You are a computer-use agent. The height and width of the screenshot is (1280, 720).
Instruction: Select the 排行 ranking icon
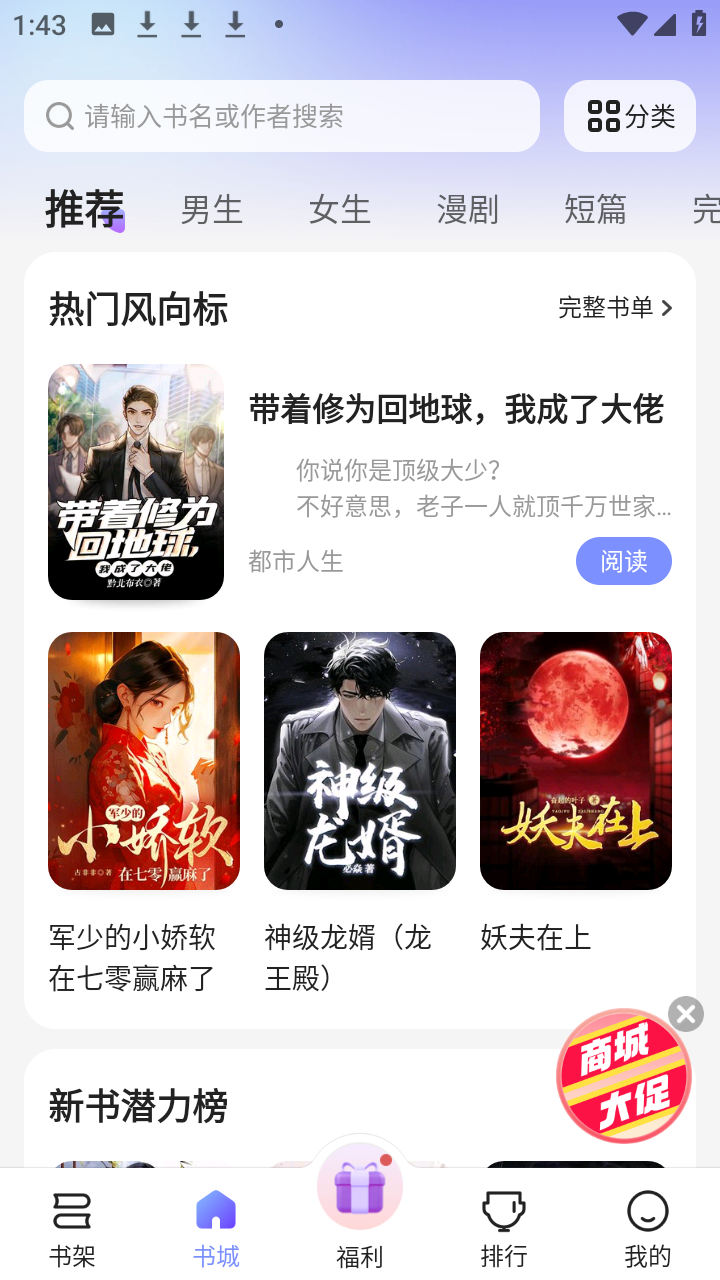point(503,1210)
